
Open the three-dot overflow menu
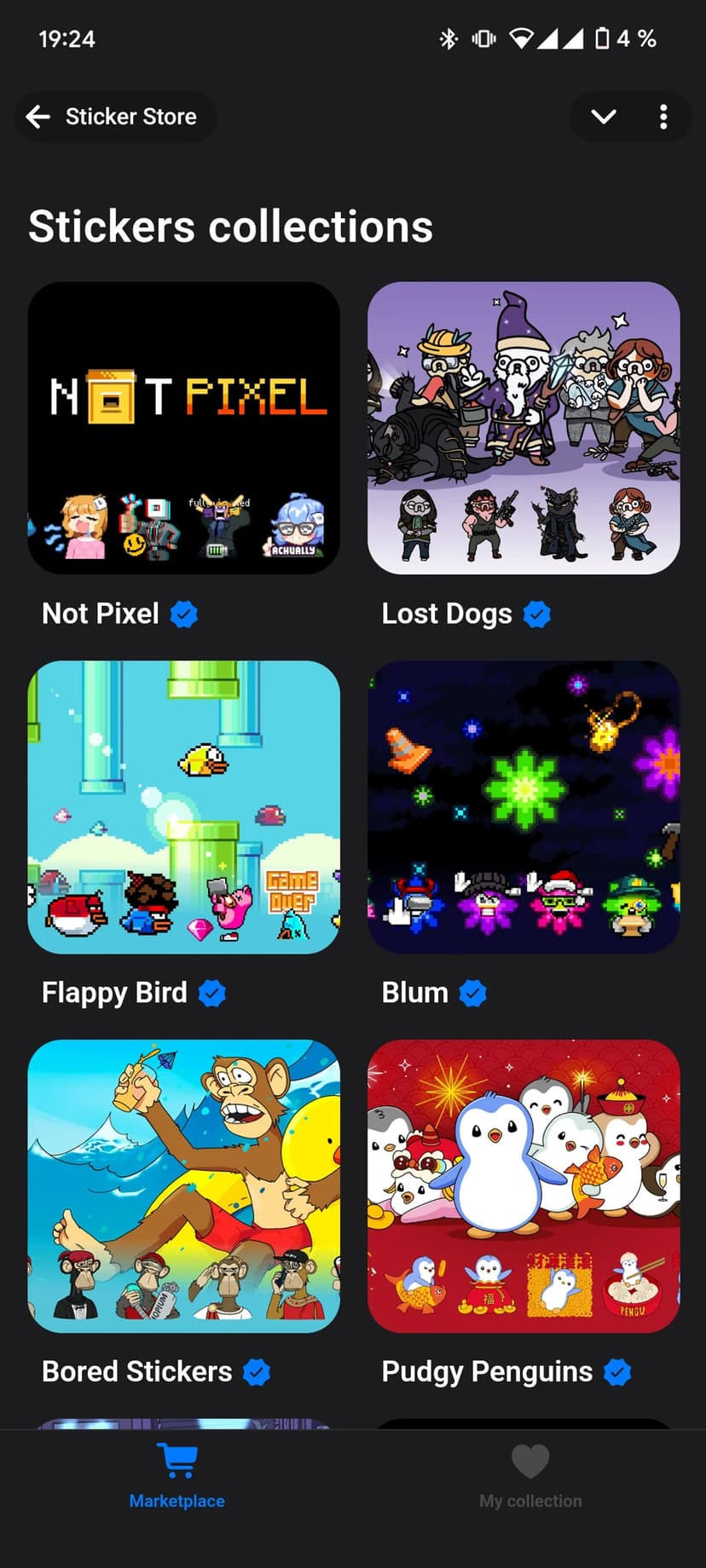[663, 117]
